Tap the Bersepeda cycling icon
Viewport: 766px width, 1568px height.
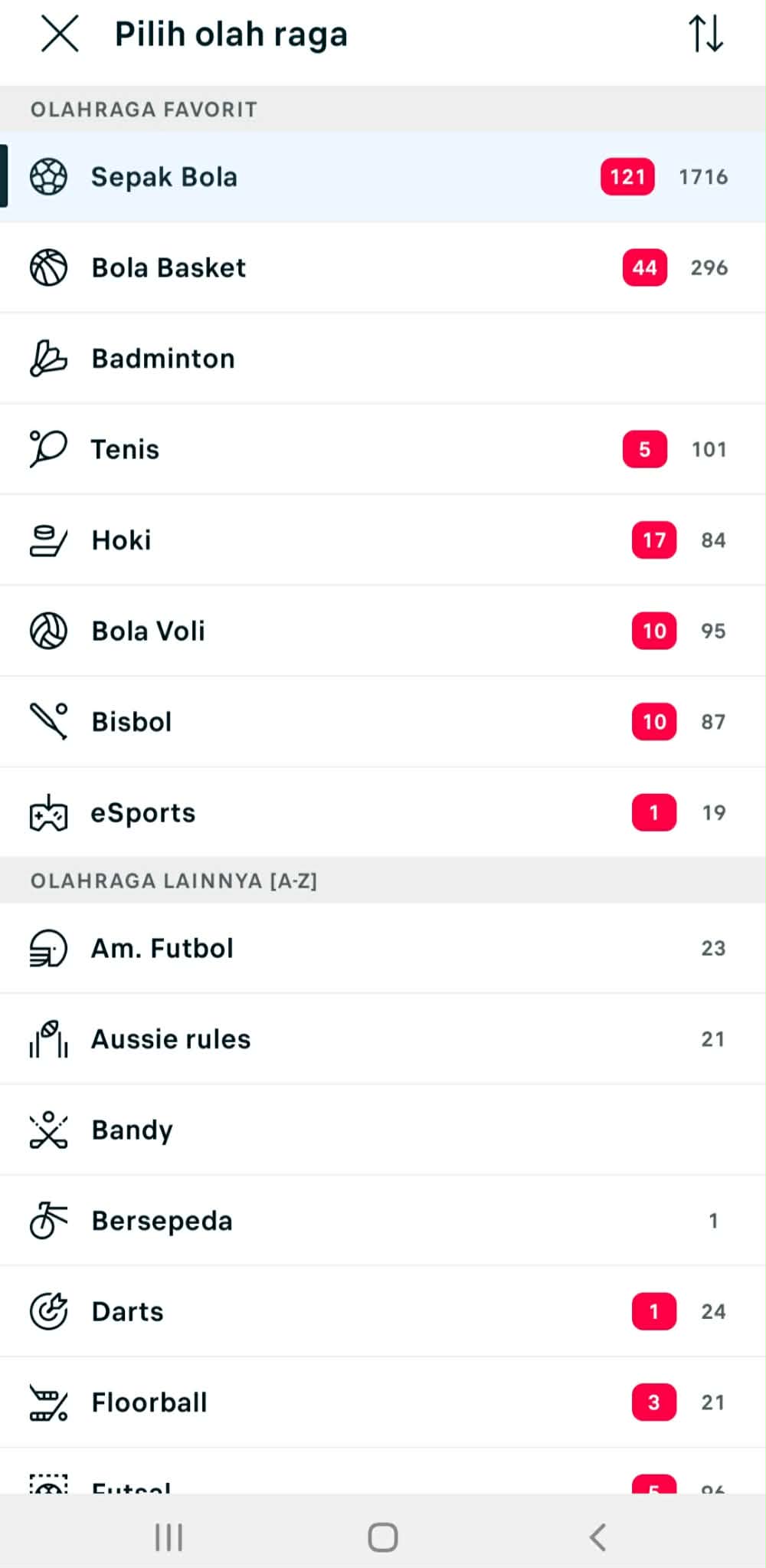click(x=49, y=1221)
